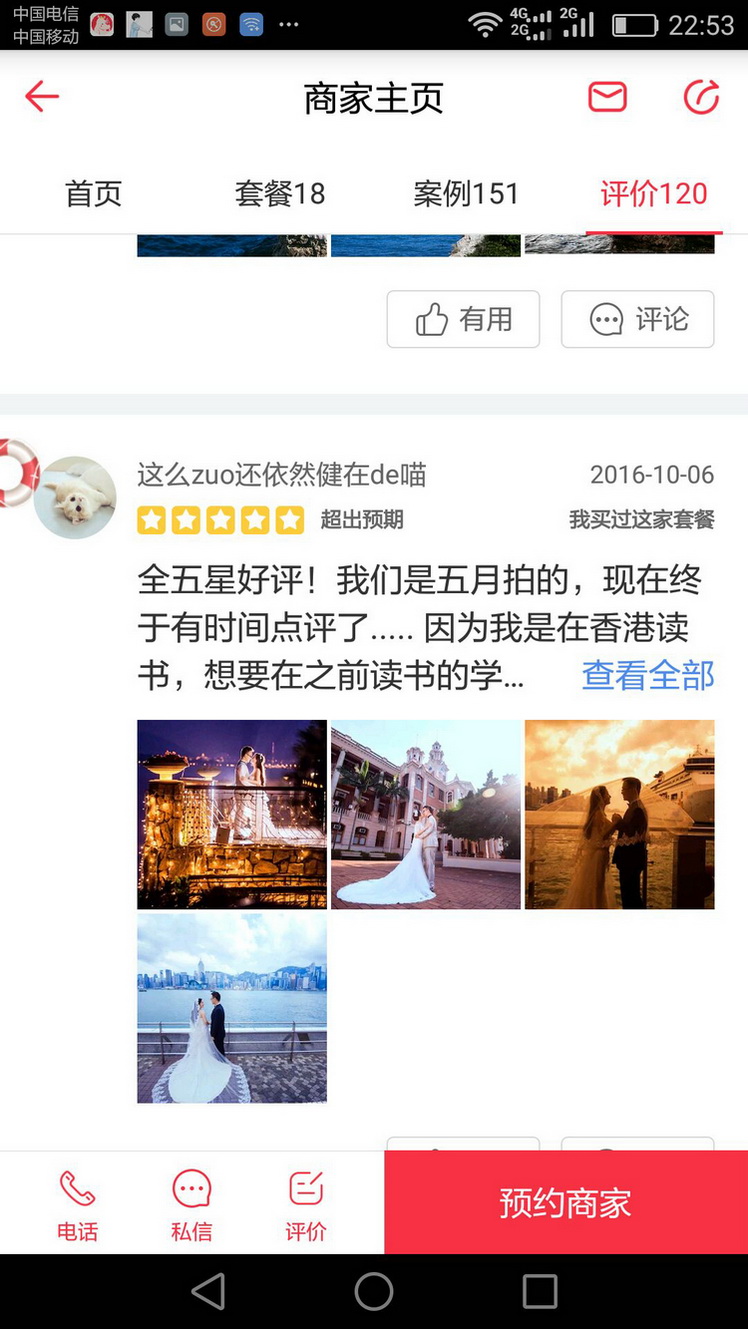Tap 预约商家 to book merchant
Image resolution: width=748 pixels, height=1329 pixels.
(x=566, y=1202)
